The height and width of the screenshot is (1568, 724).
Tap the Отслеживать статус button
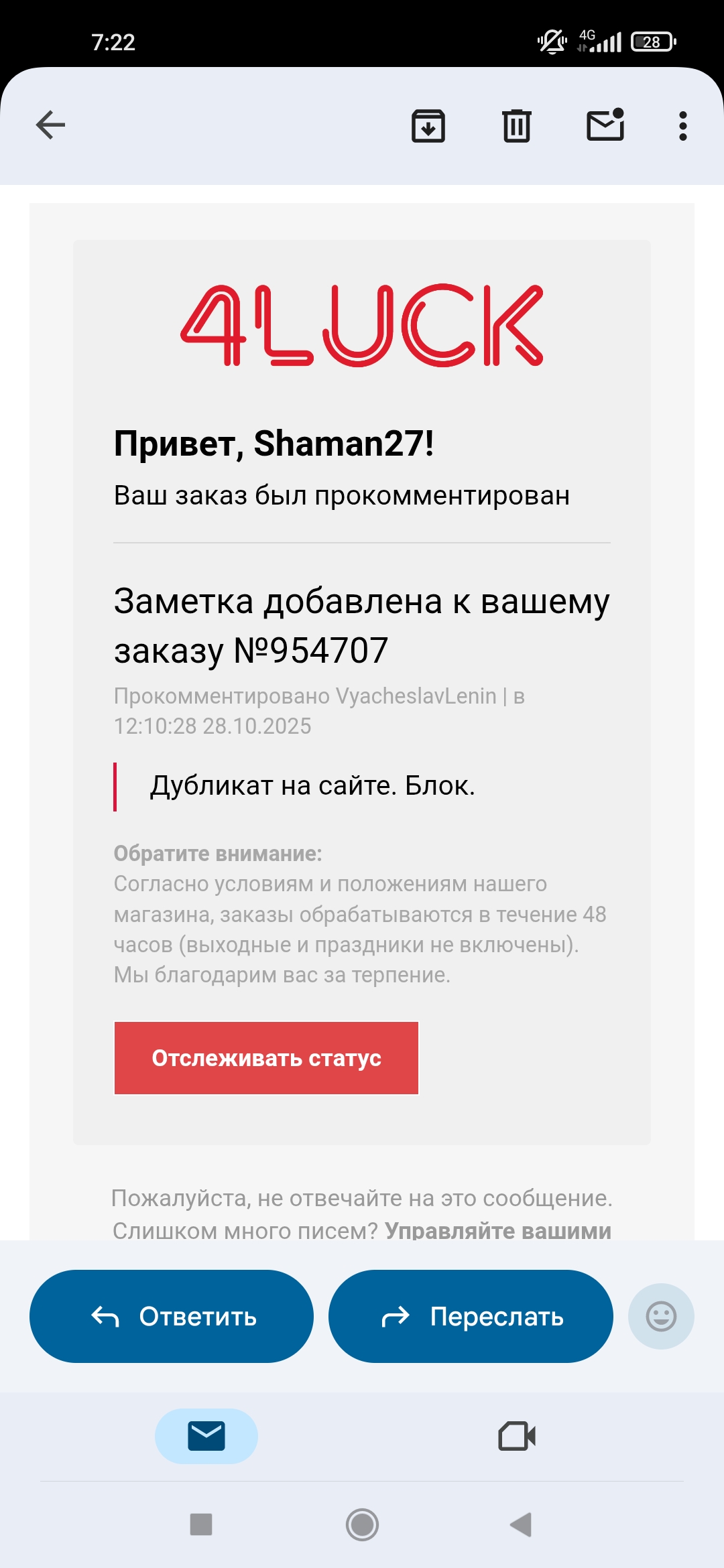266,1058
